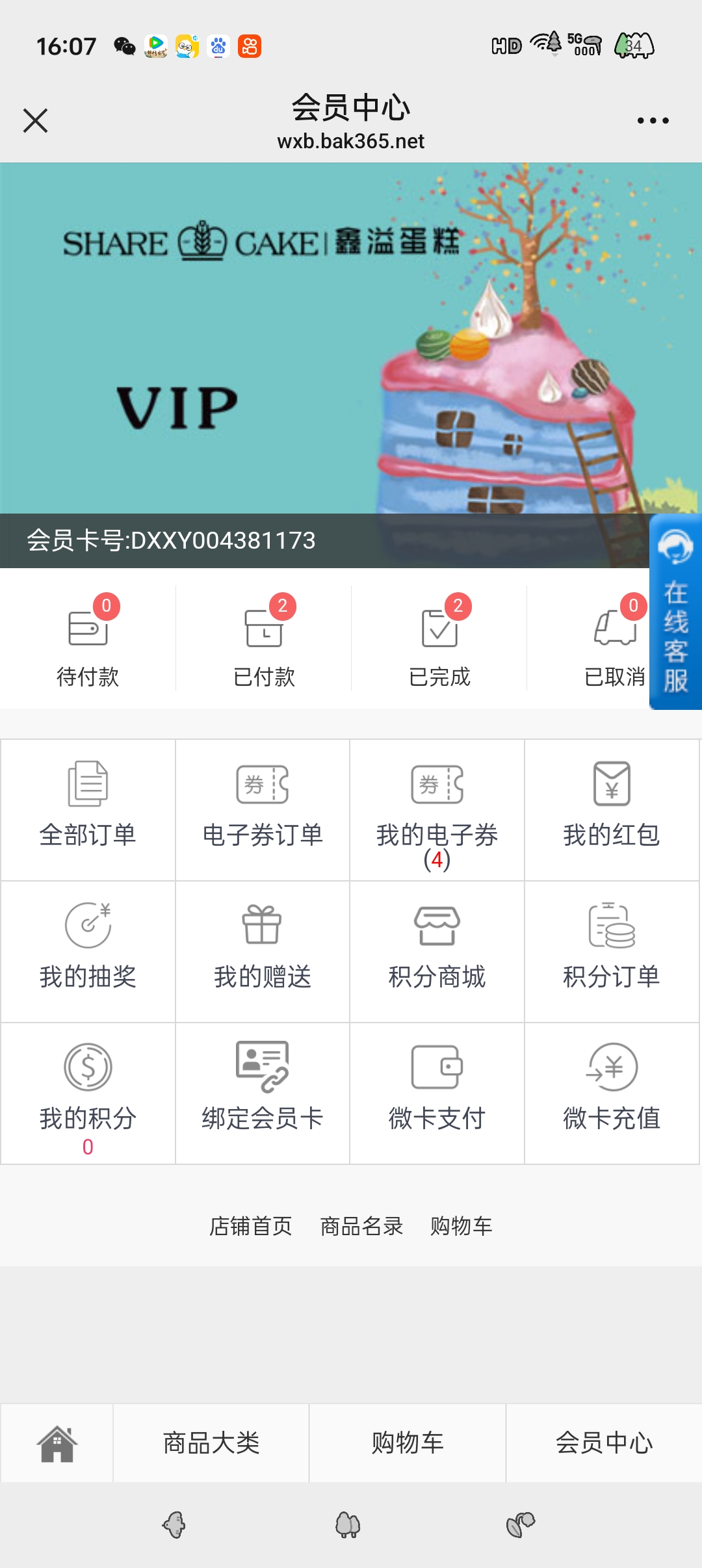The width and height of the screenshot is (702, 1568).
Task: Switch to the 商品大类 bottom tab
Action: 211,1443
